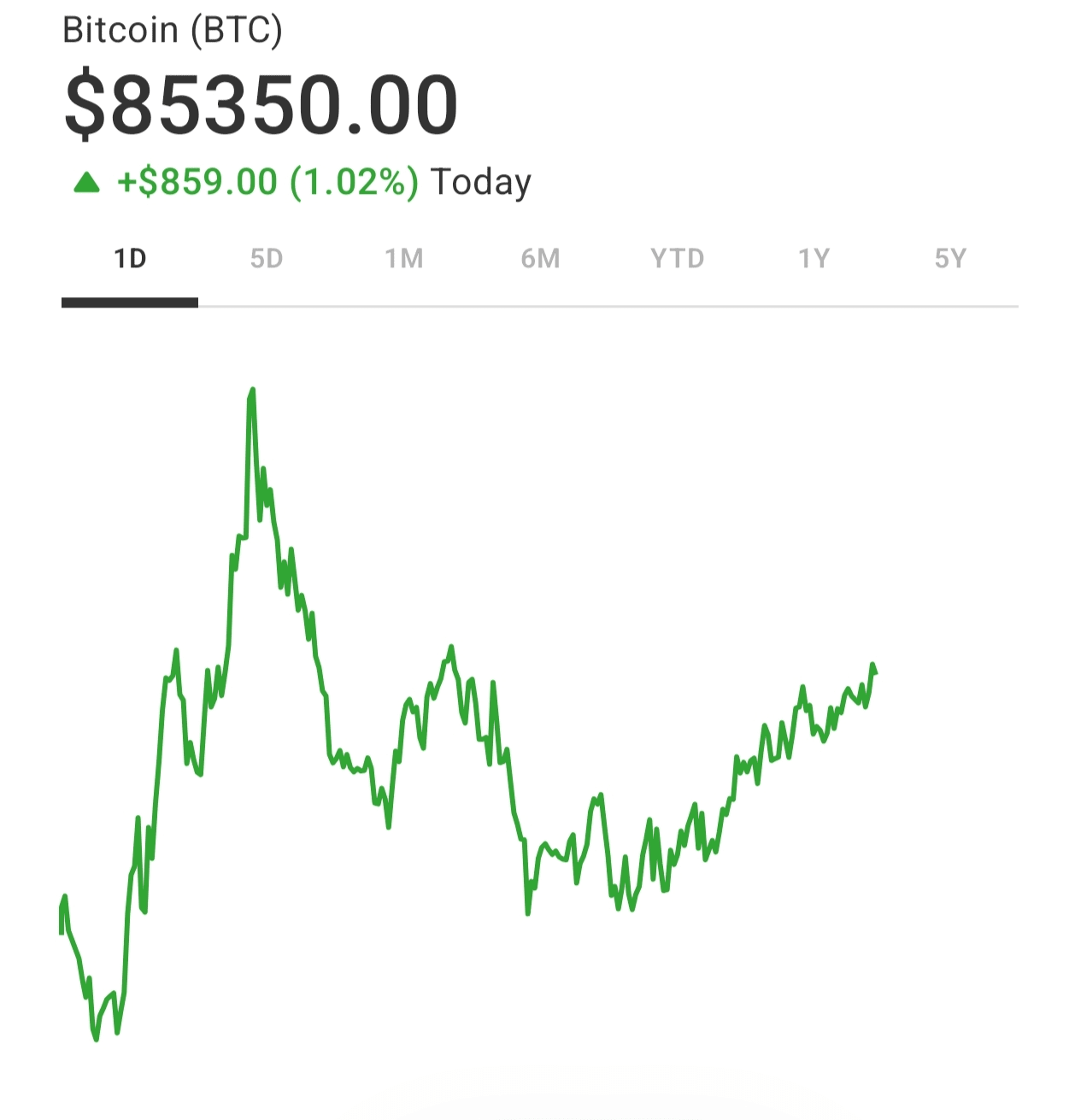Display the 5Y price history

coord(950,258)
